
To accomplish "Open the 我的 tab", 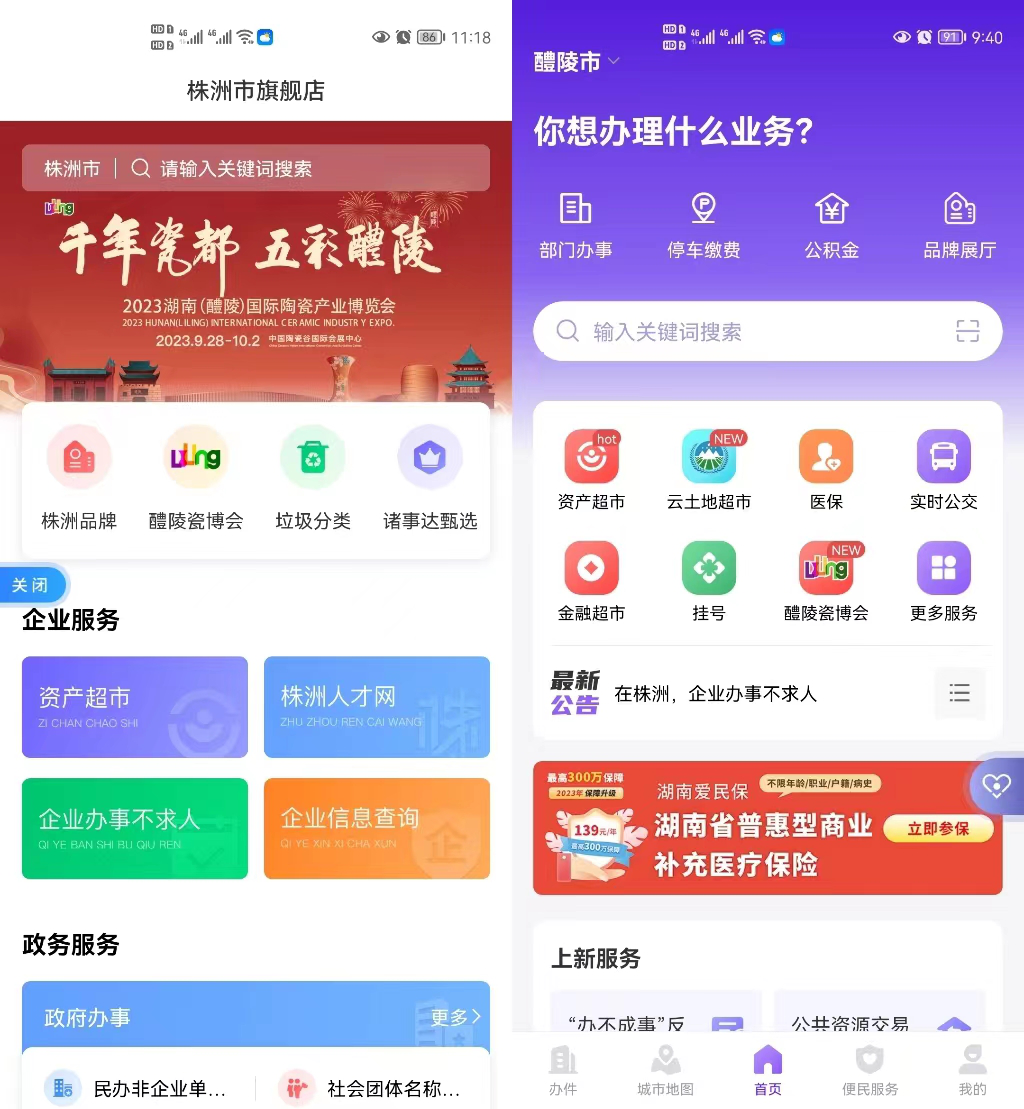I will [972, 1071].
